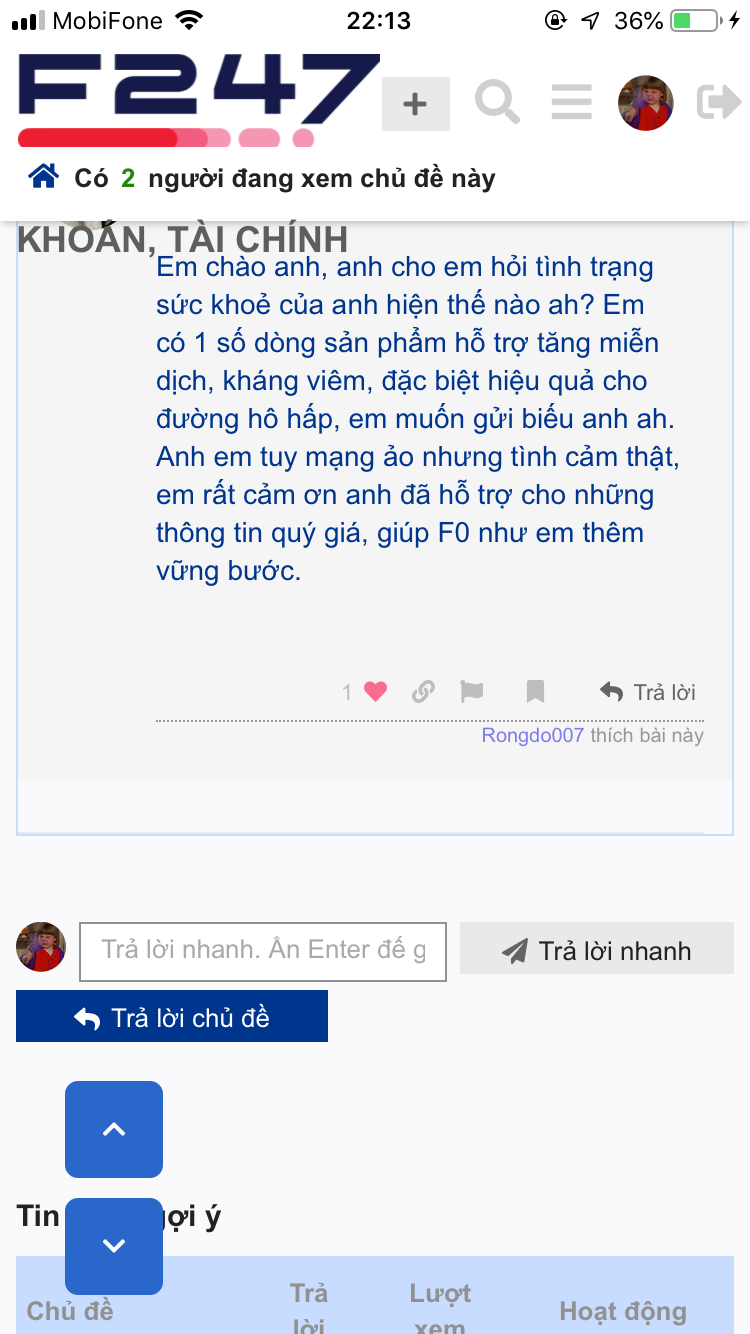The image size is (750, 1334).
Task: Copy the post link icon
Action: (x=424, y=691)
